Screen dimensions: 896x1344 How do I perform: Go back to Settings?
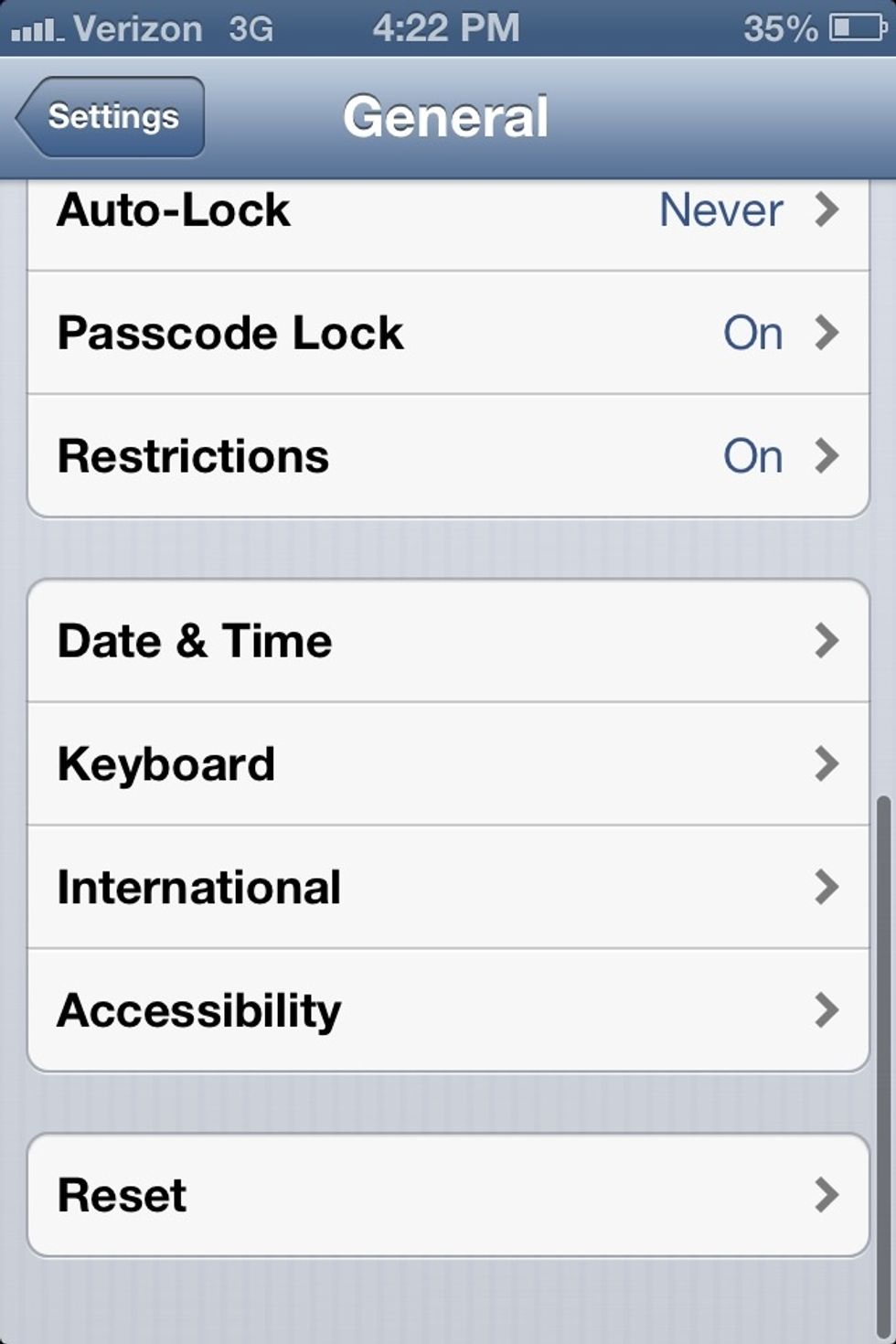[x=112, y=117]
